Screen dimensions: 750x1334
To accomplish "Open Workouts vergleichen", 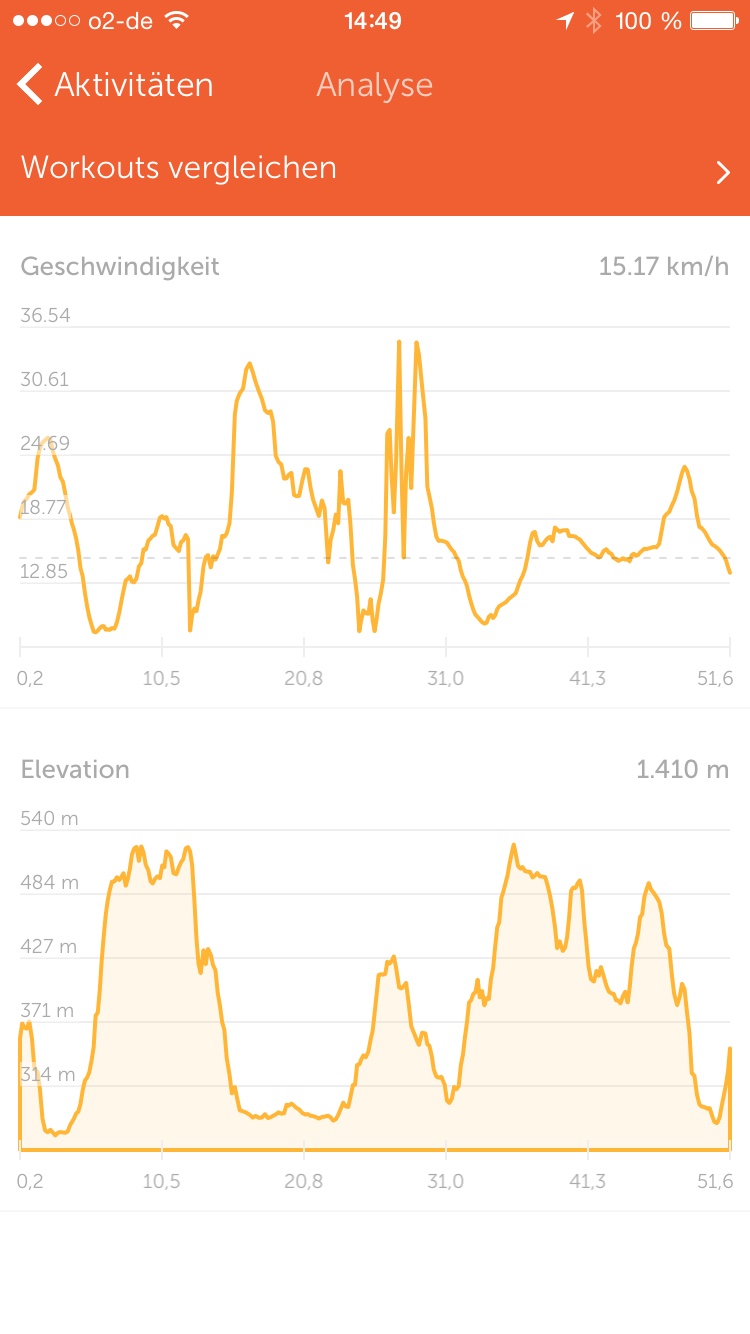I will click(374, 169).
